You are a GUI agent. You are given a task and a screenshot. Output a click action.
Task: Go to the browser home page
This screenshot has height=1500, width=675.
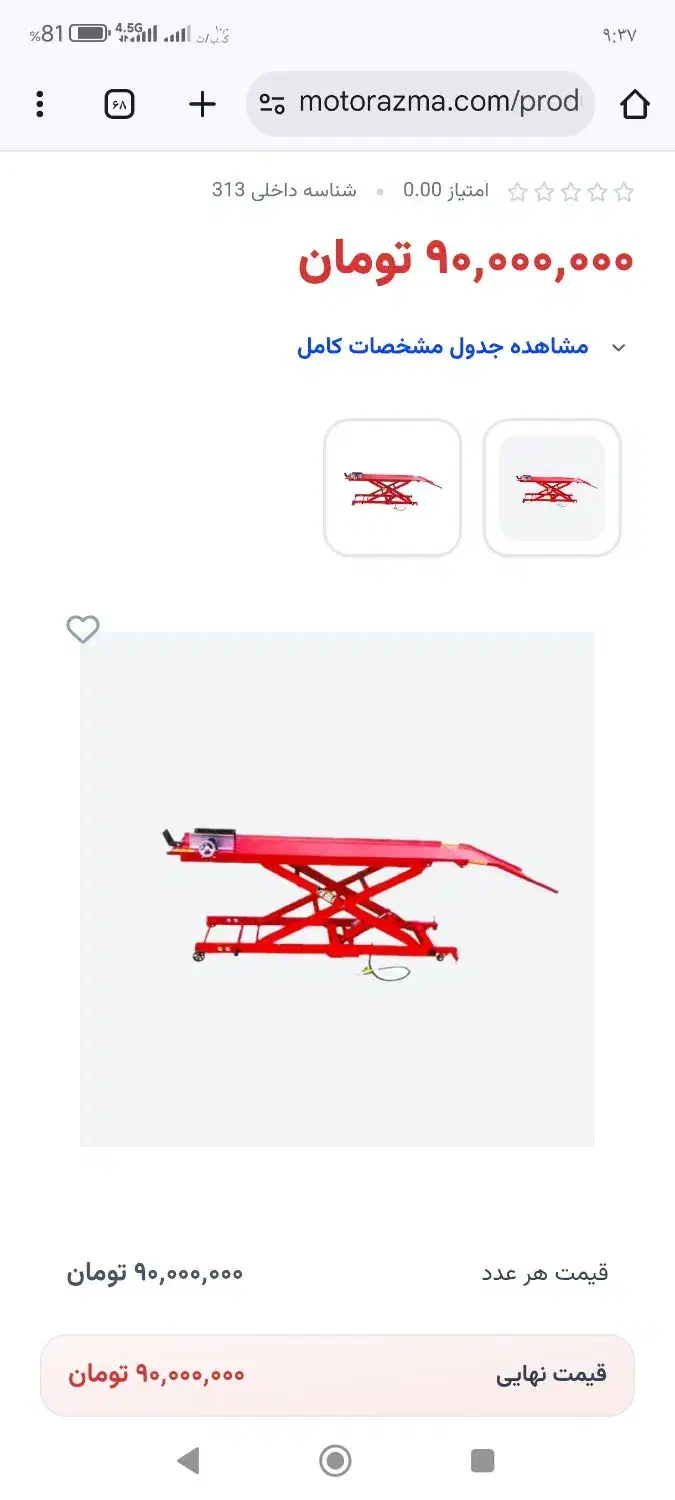(635, 104)
